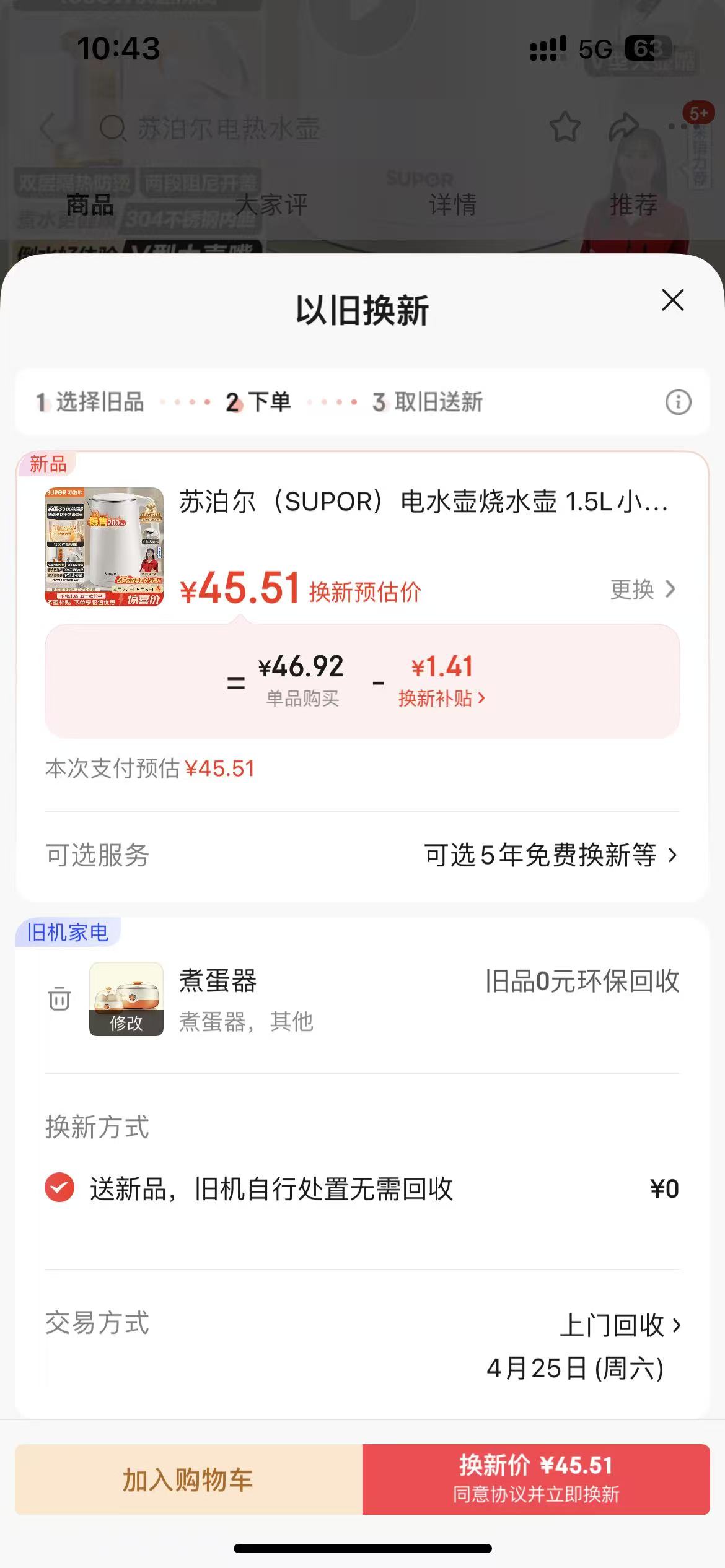Tap 更换 to change the new product
Image resolution: width=725 pixels, height=1568 pixels.
pos(643,590)
